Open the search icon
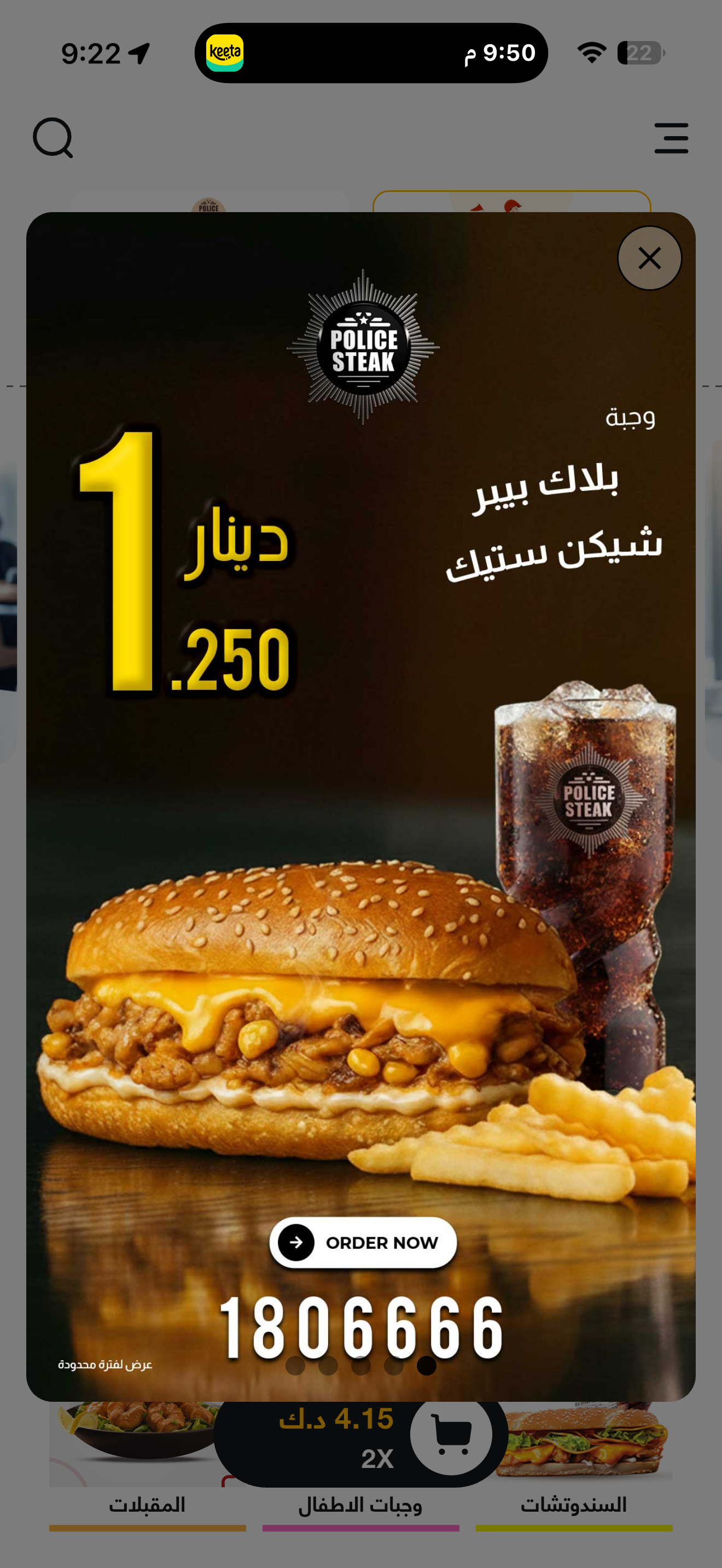Image resolution: width=722 pixels, height=1568 pixels. (53, 138)
